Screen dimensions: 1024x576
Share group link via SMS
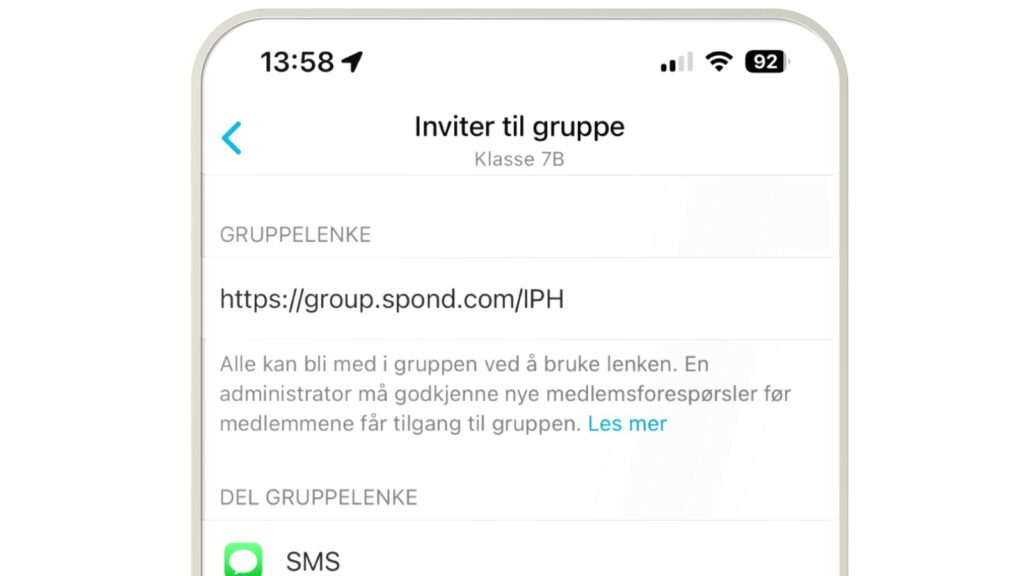pyautogui.click(x=312, y=560)
